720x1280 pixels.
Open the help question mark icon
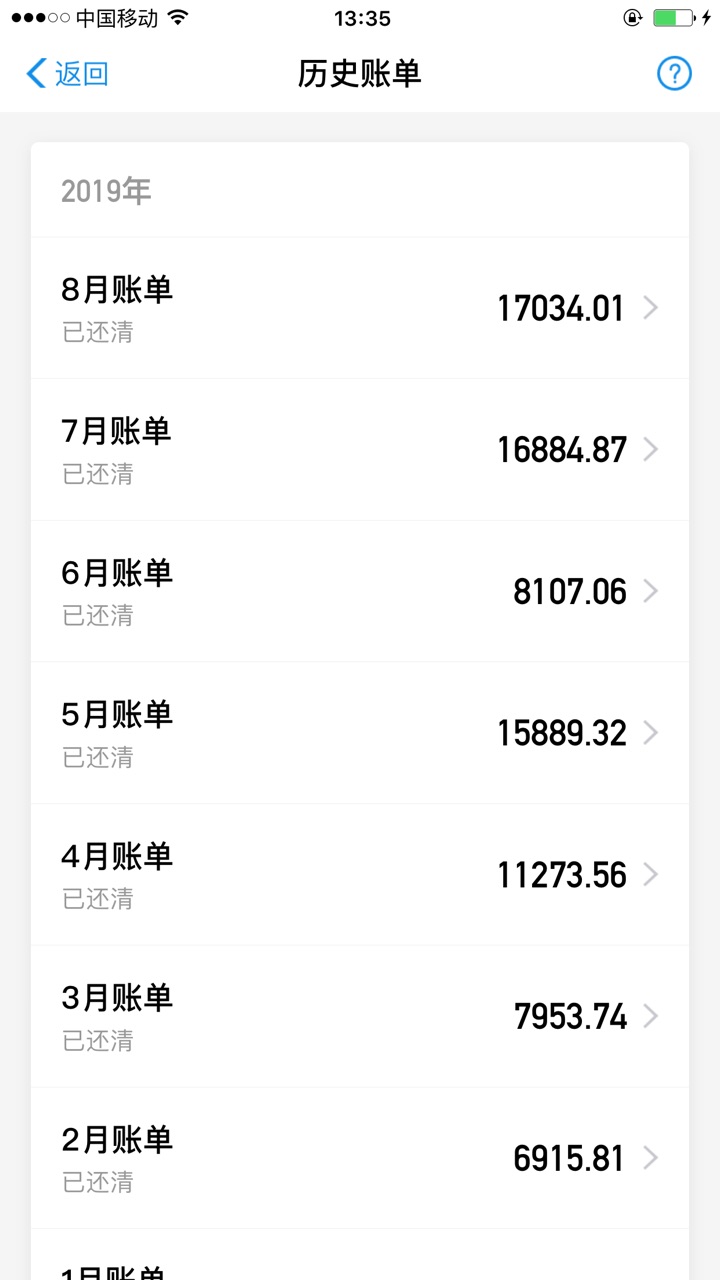[674, 73]
